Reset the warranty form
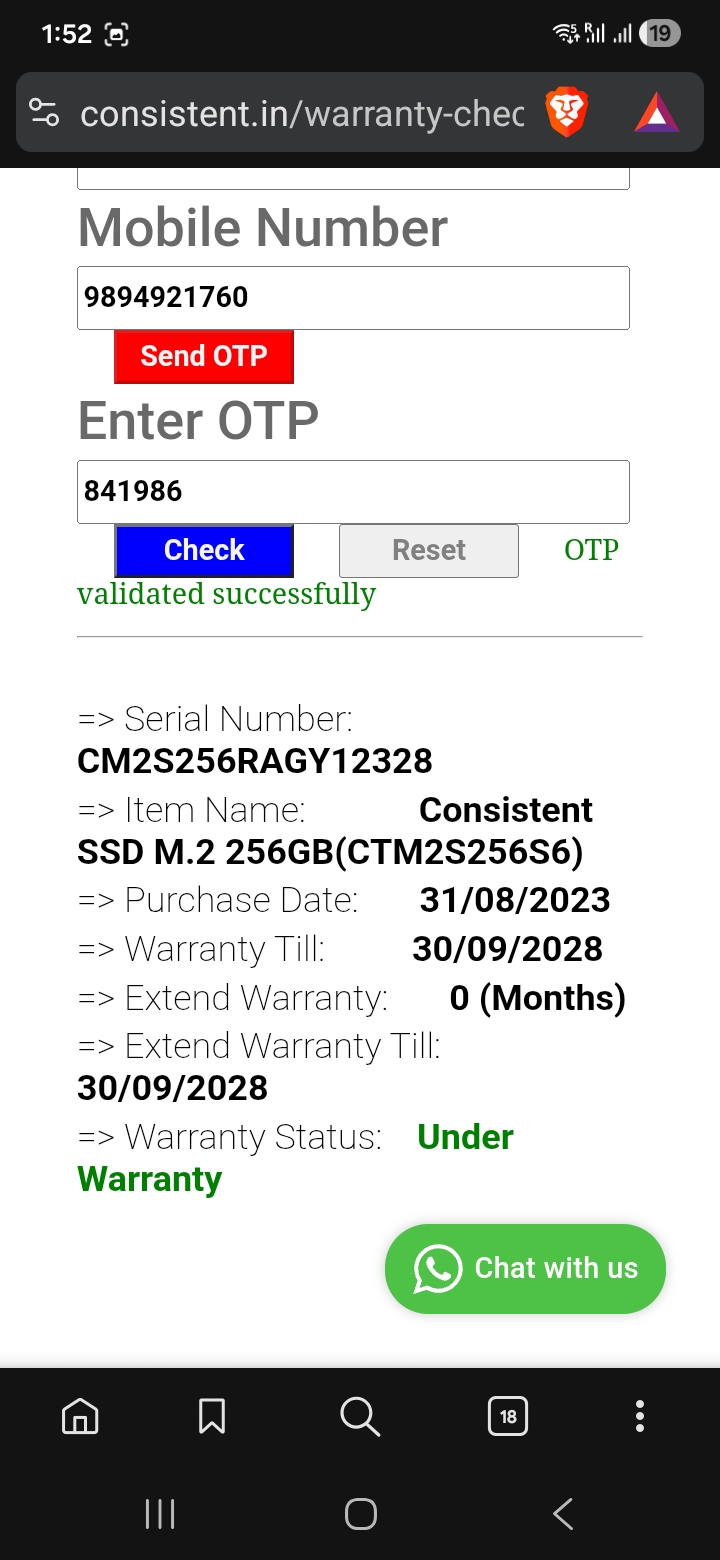This screenshot has width=720, height=1560. click(x=428, y=550)
